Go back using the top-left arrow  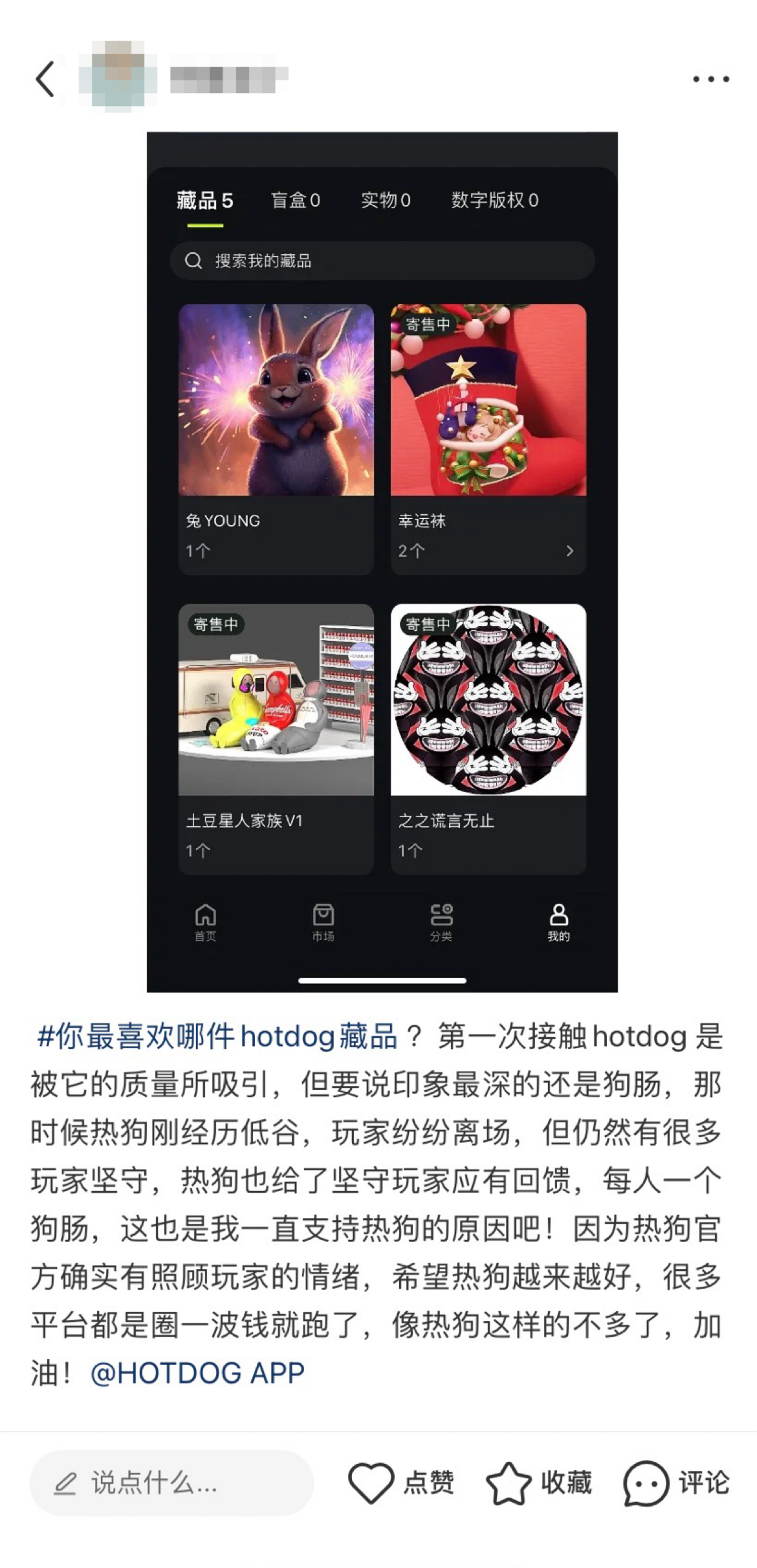45,80
